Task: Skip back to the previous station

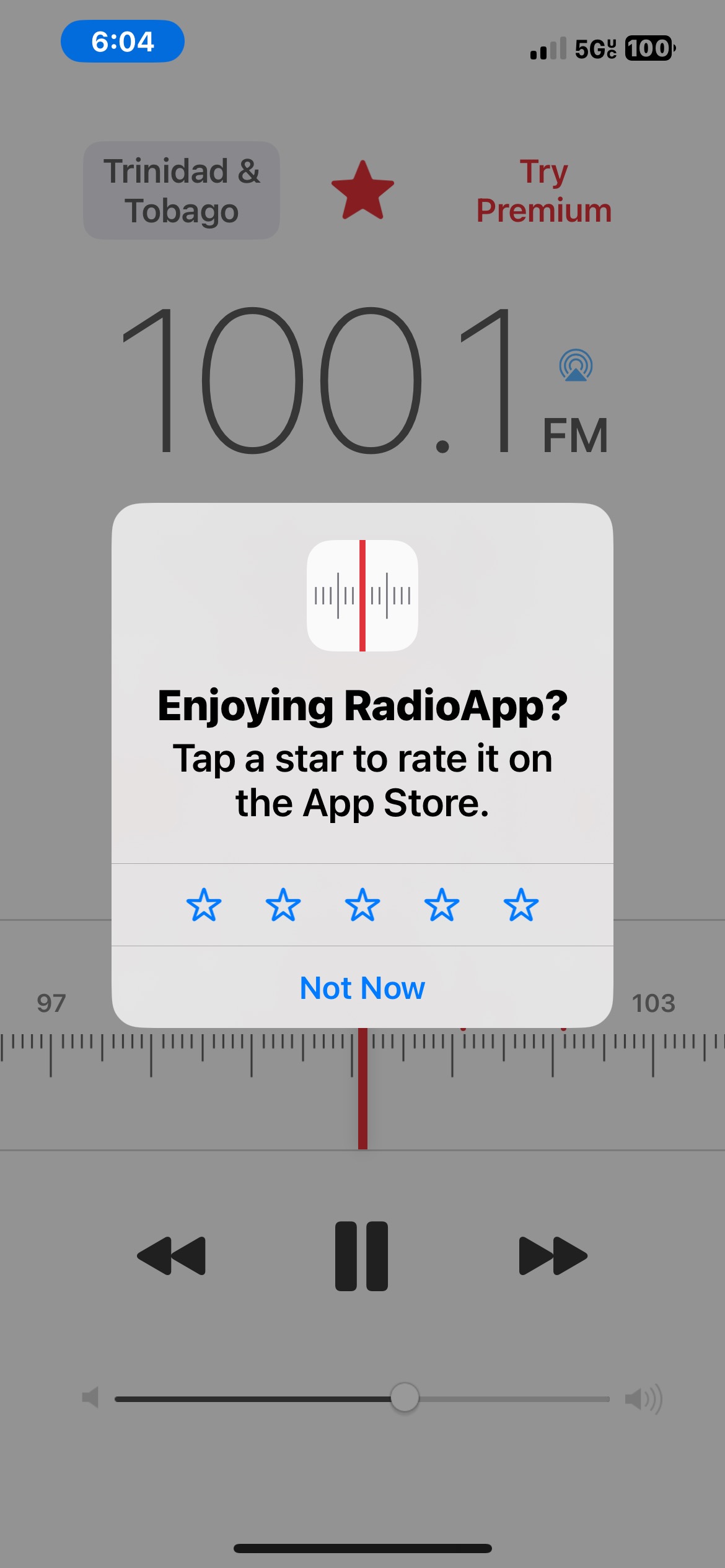Action: point(172,1256)
